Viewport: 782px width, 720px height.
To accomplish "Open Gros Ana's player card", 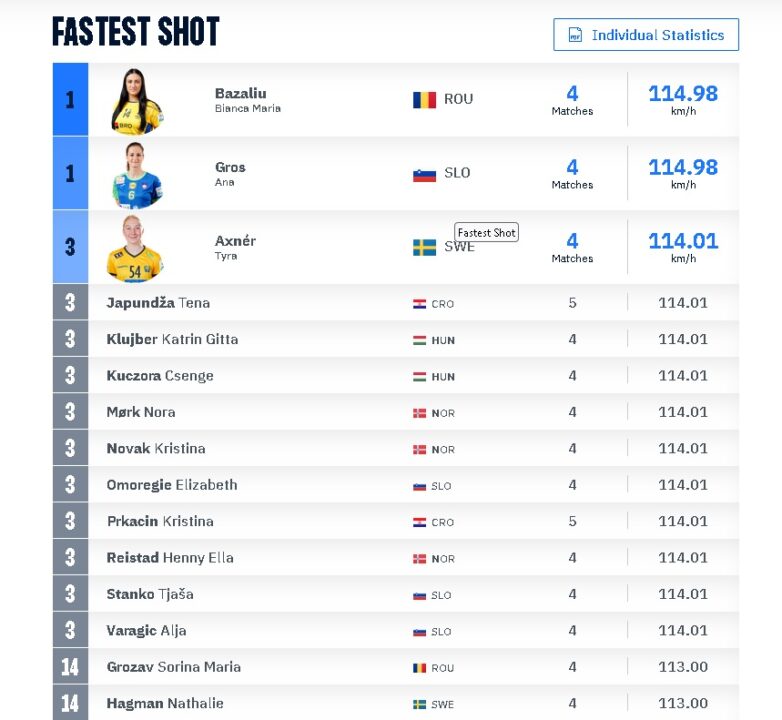I will 230,173.
